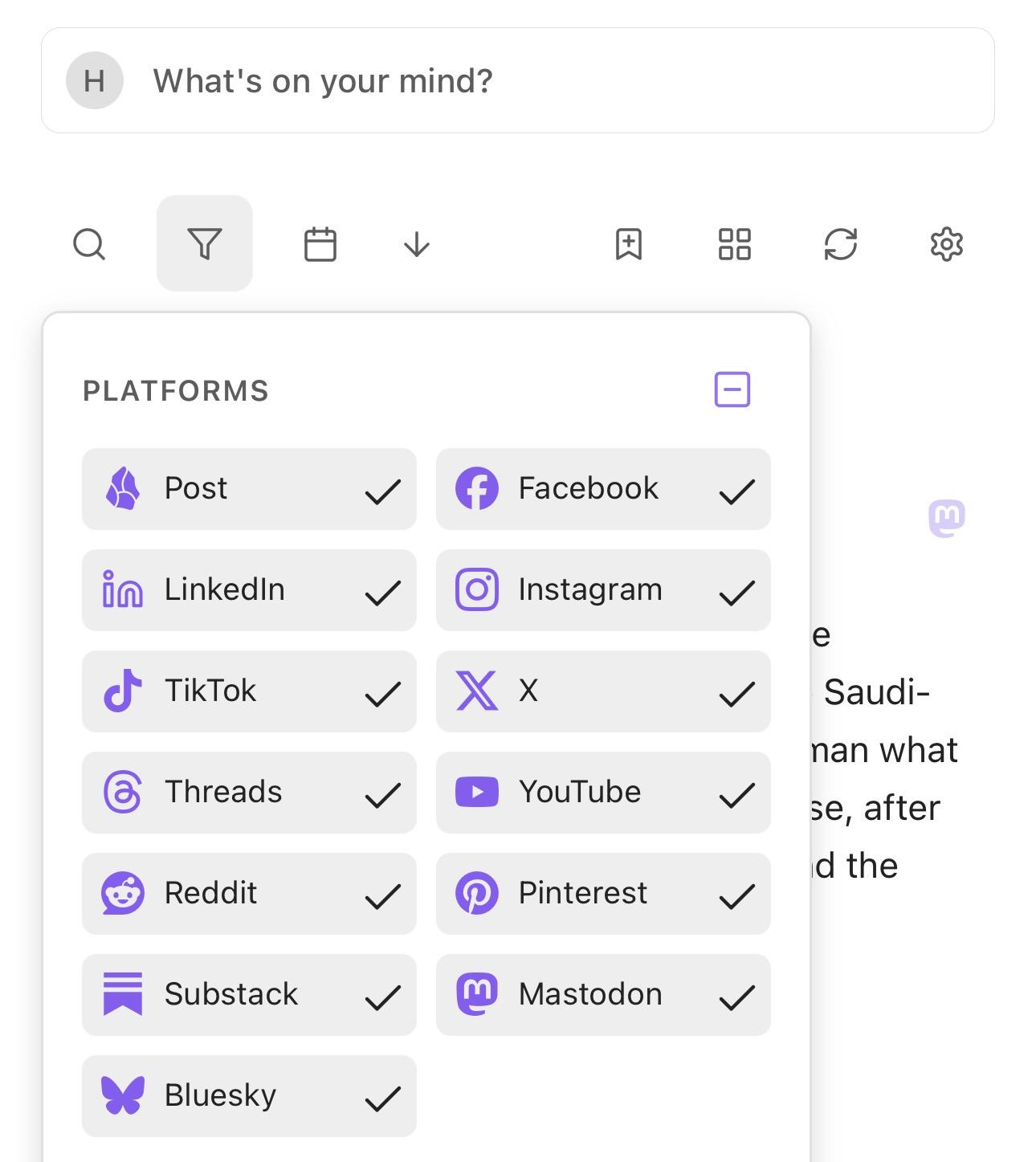Open settings with the gear icon
The height and width of the screenshot is (1162, 1036).
(x=948, y=244)
